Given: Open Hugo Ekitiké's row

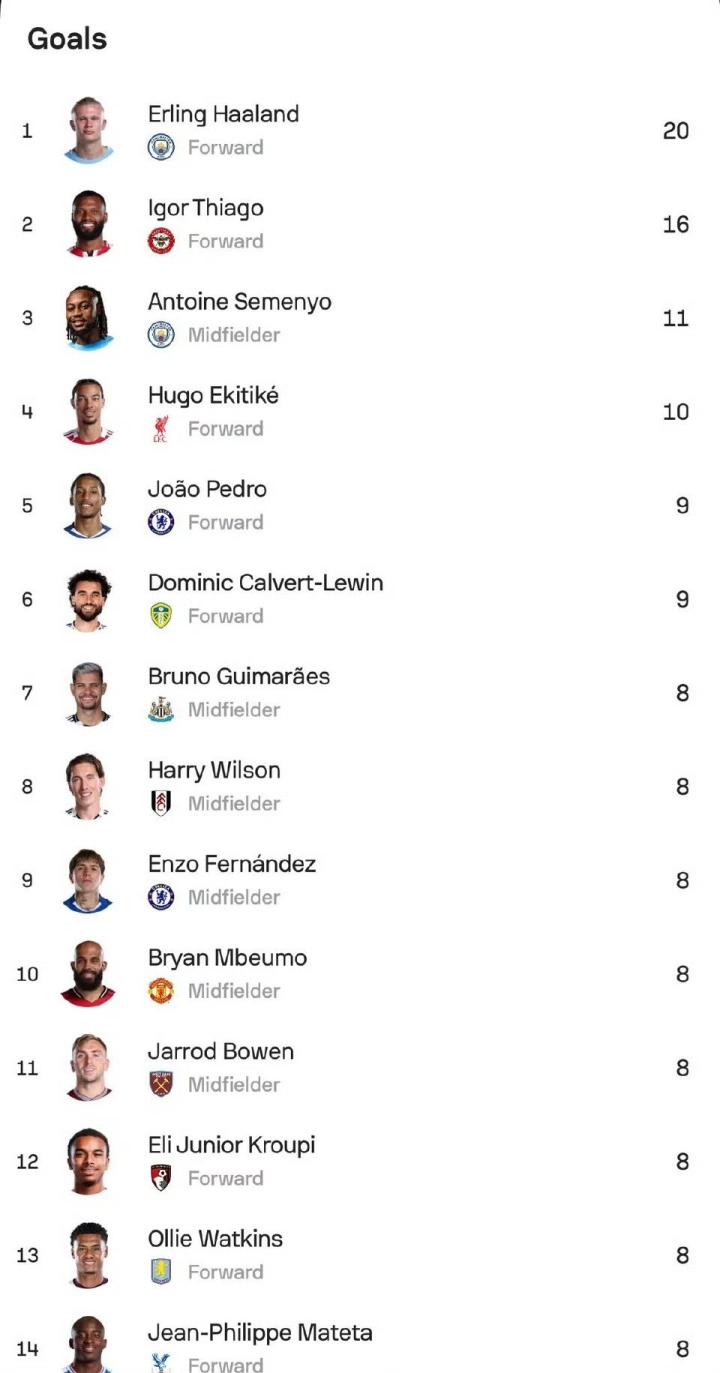Looking at the screenshot, I should pos(213,397).
